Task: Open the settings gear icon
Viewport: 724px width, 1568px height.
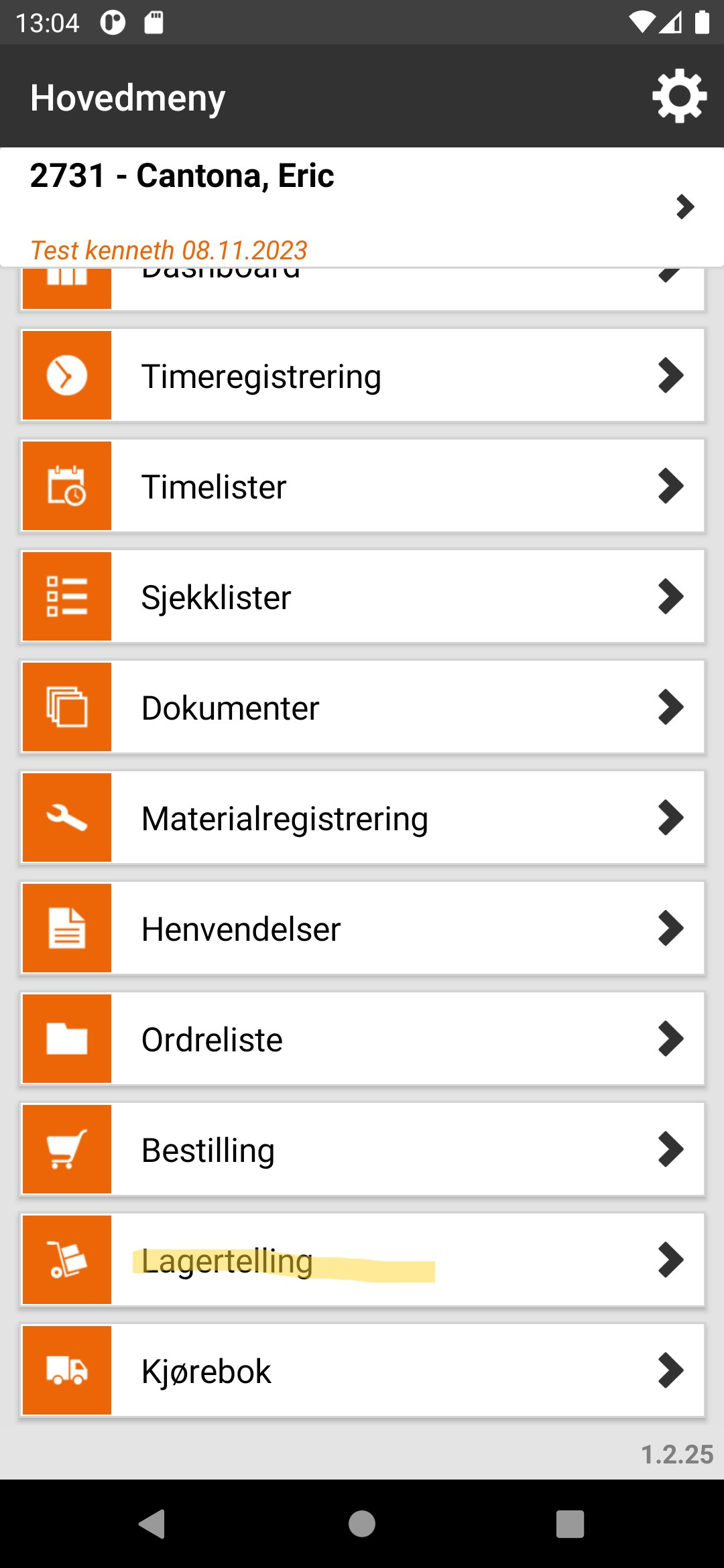Action: tap(679, 96)
